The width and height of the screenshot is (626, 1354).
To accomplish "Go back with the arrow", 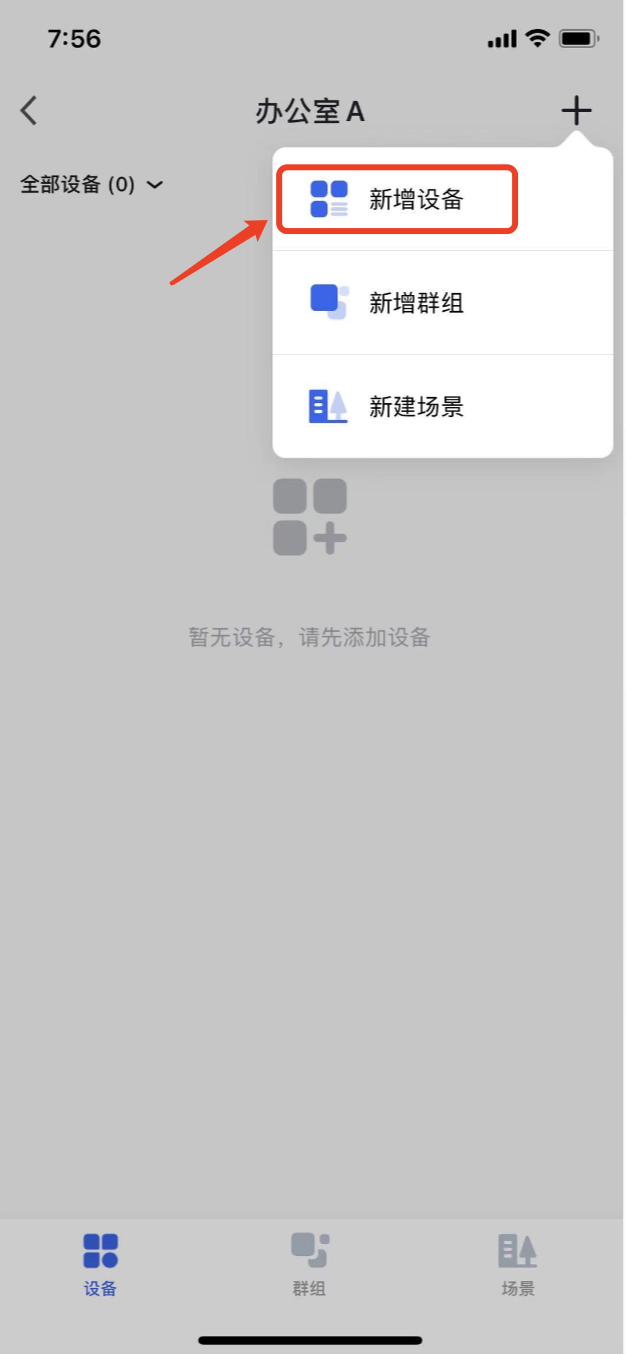I will click(x=29, y=111).
